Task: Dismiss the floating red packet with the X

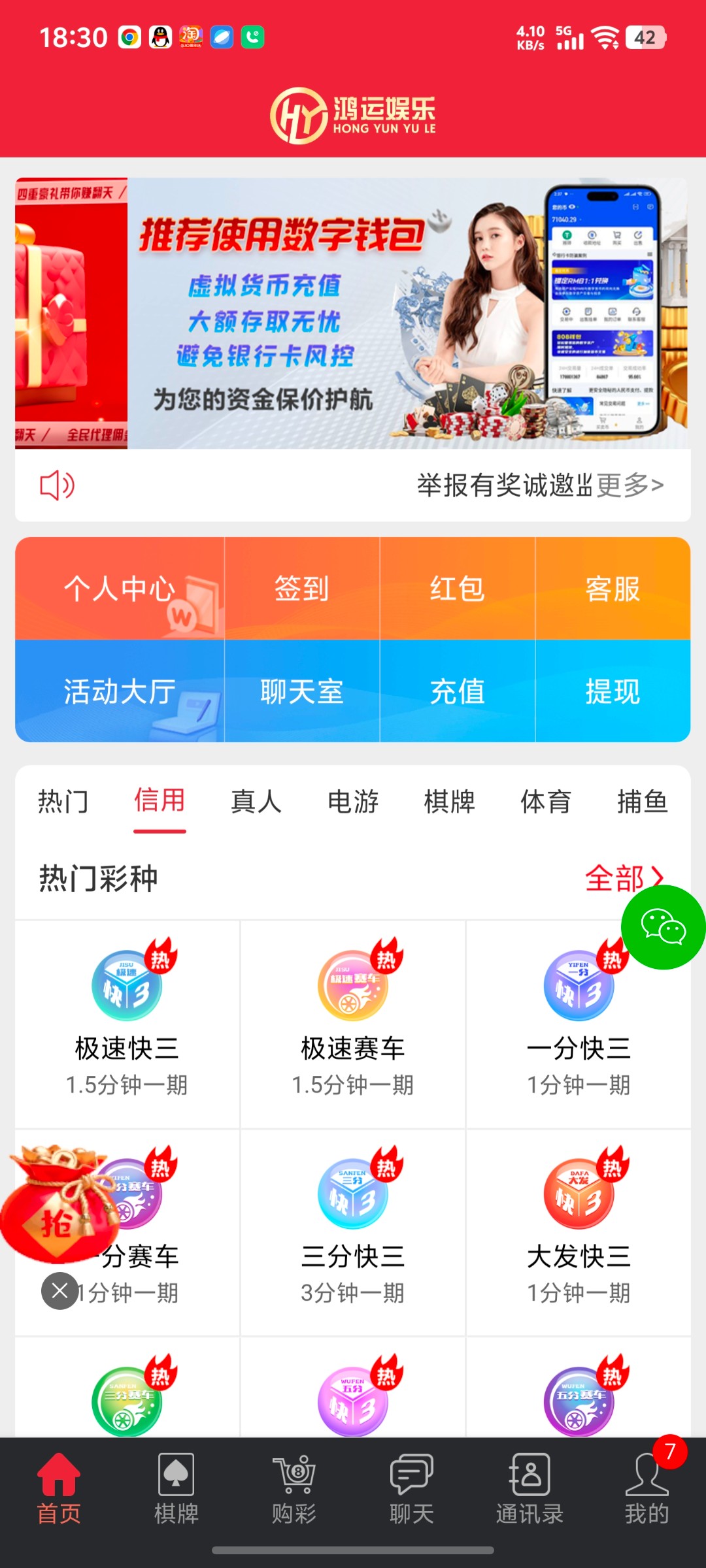Action: (59, 1290)
